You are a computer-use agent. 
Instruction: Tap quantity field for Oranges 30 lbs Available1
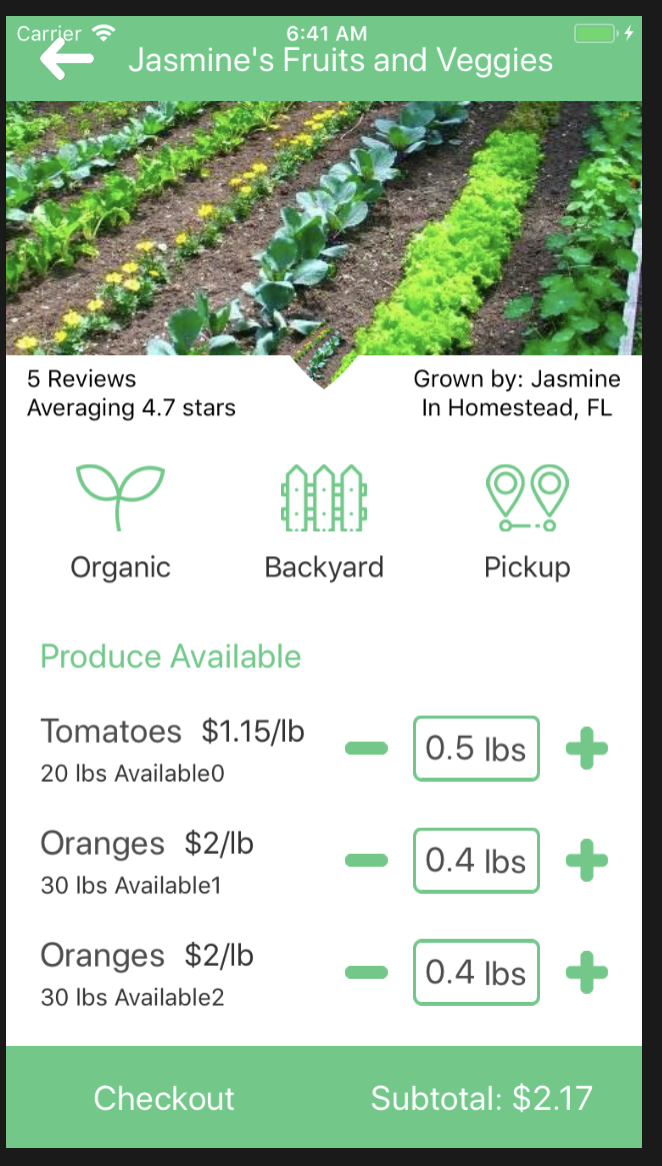click(476, 860)
